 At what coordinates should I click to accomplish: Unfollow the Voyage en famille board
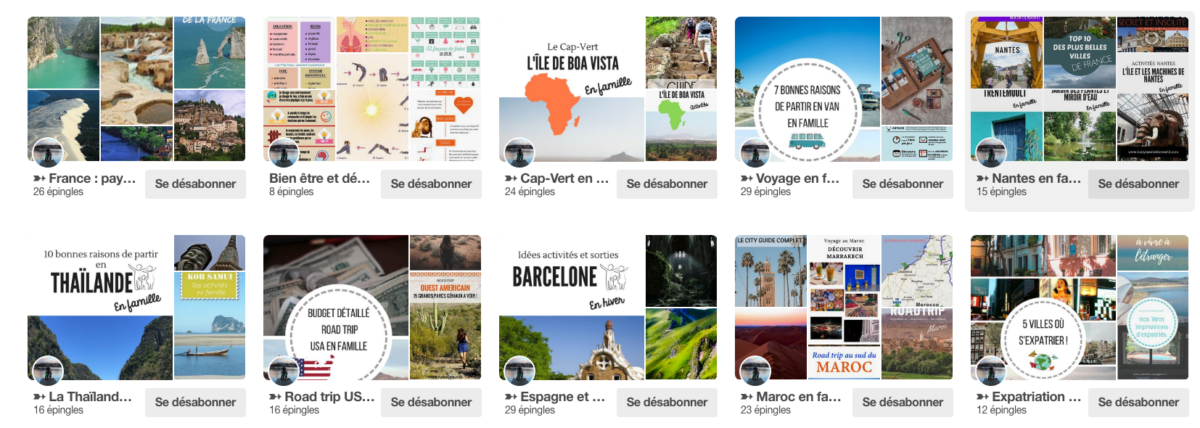tap(903, 184)
